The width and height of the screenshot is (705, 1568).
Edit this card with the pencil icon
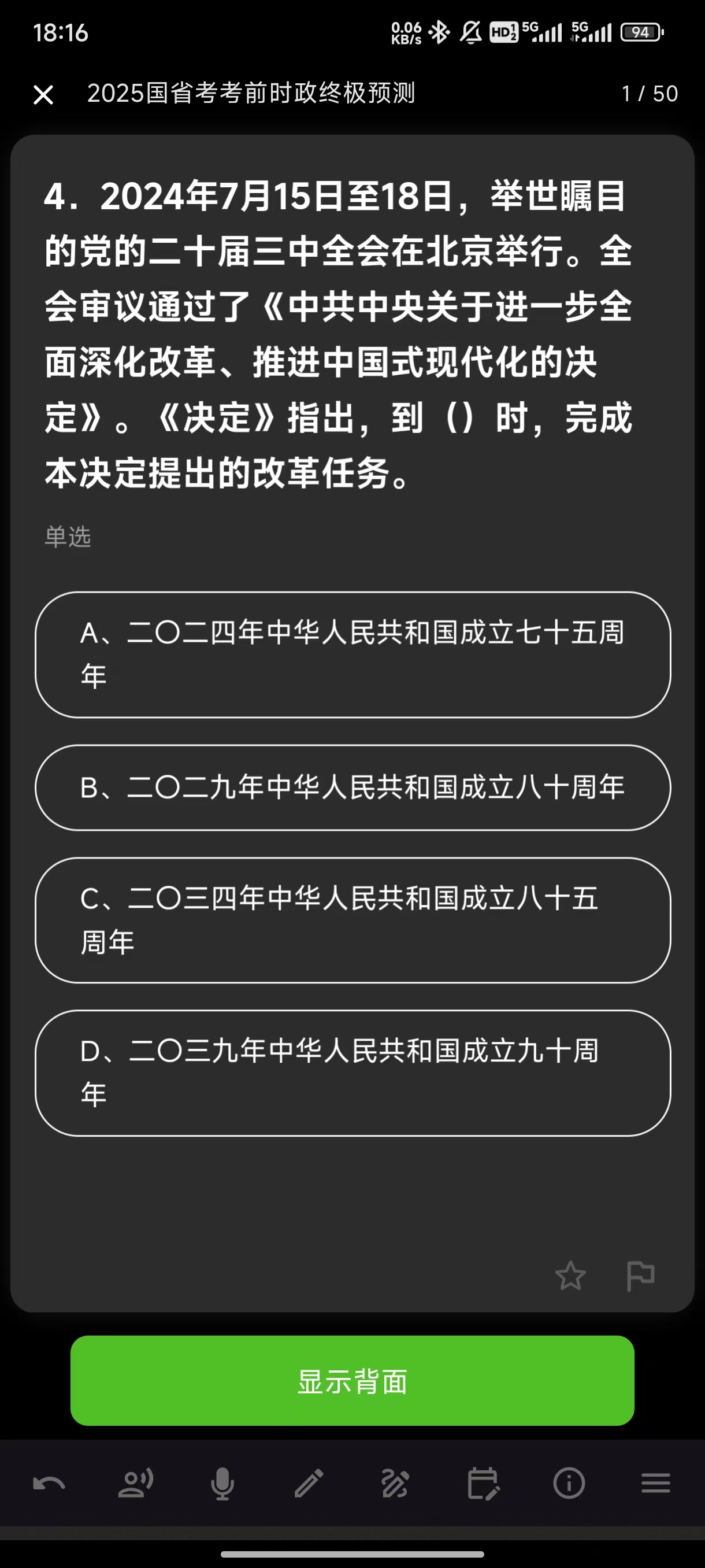click(x=309, y=1484)
